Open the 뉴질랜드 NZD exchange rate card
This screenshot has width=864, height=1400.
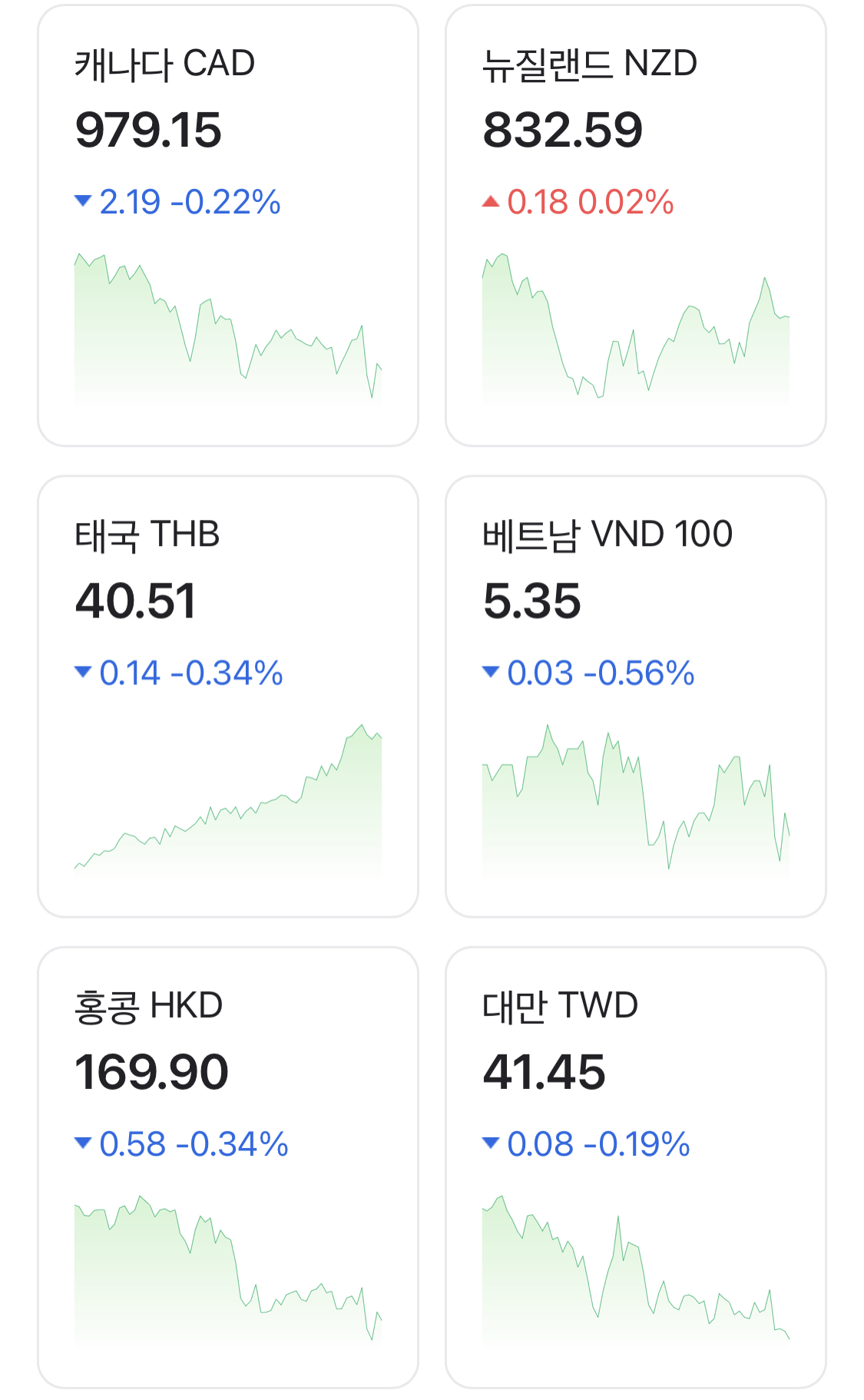[x=636, y=226]
